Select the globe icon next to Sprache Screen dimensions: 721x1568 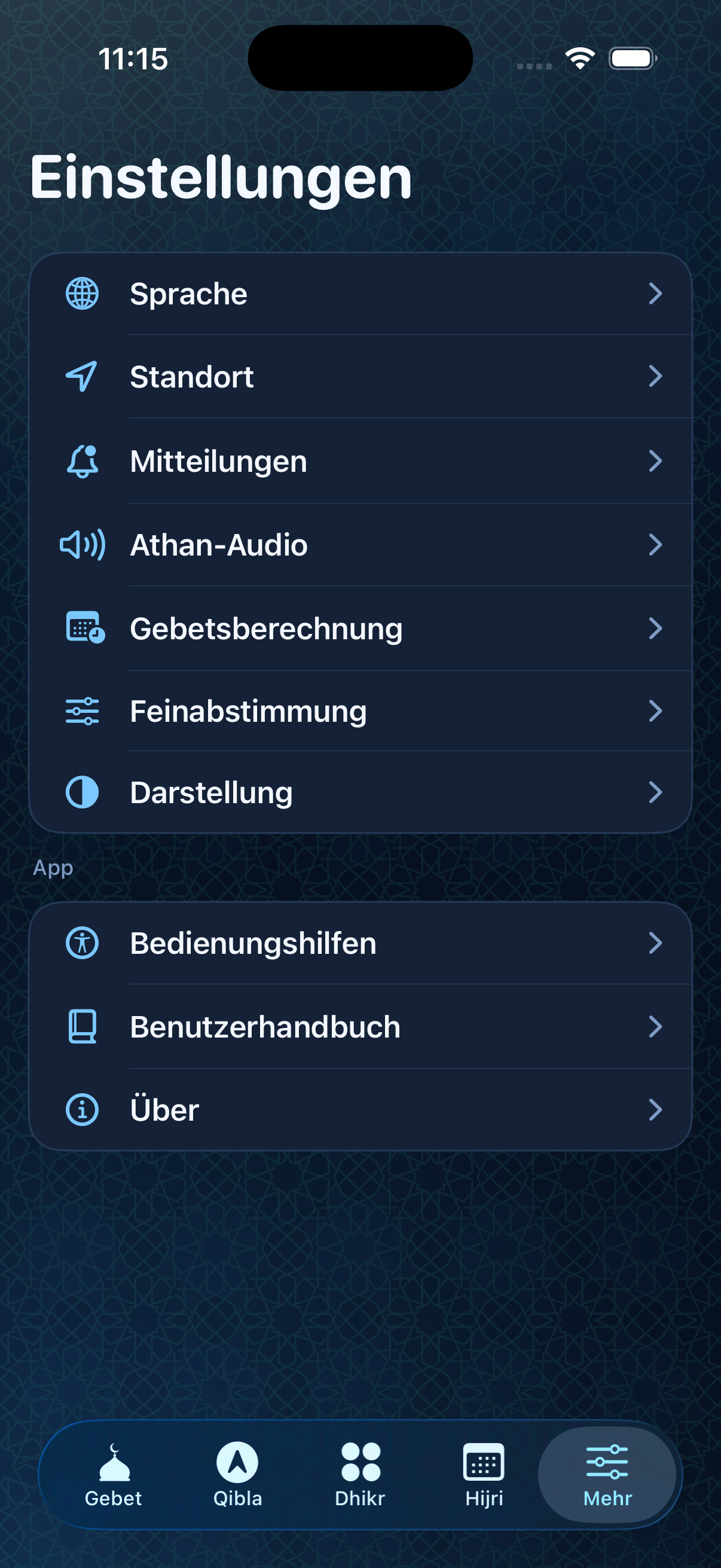[x=83, y=294]
